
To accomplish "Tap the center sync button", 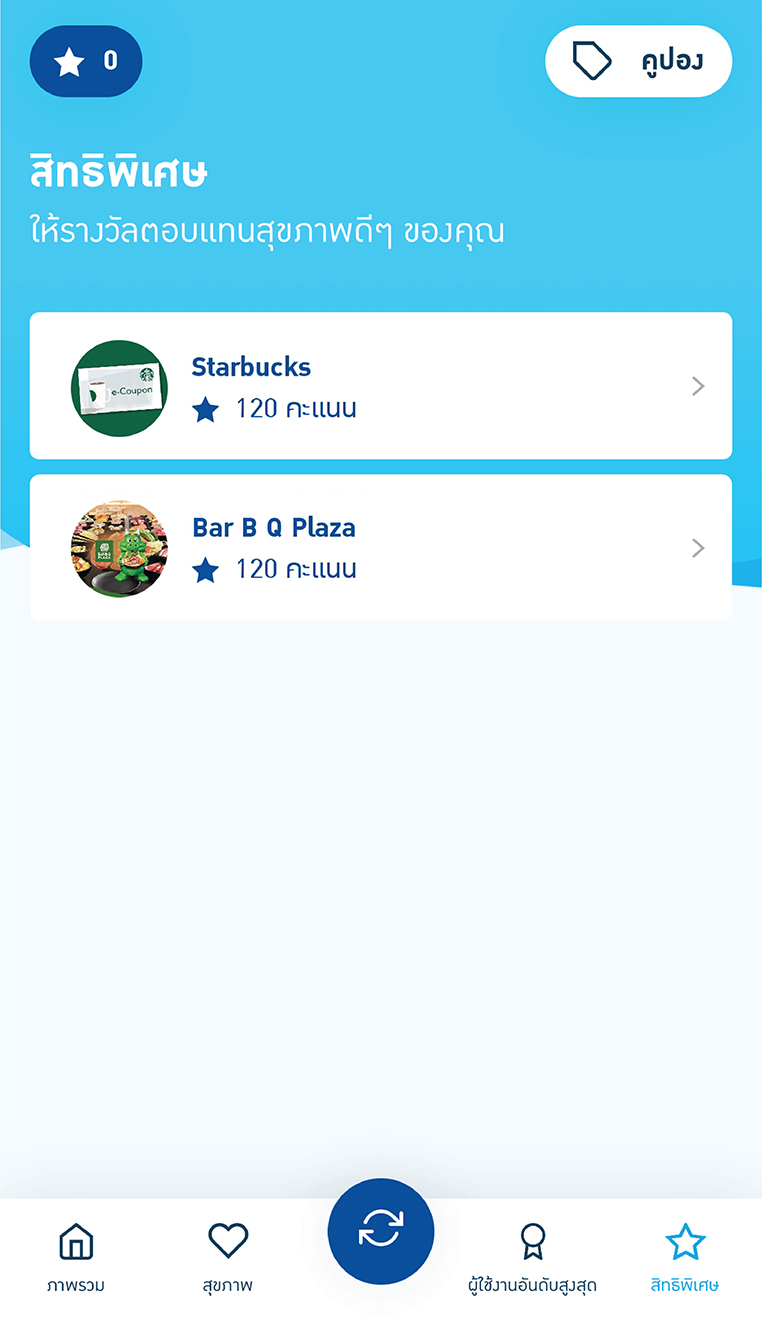I will (x=381, y=1230).
